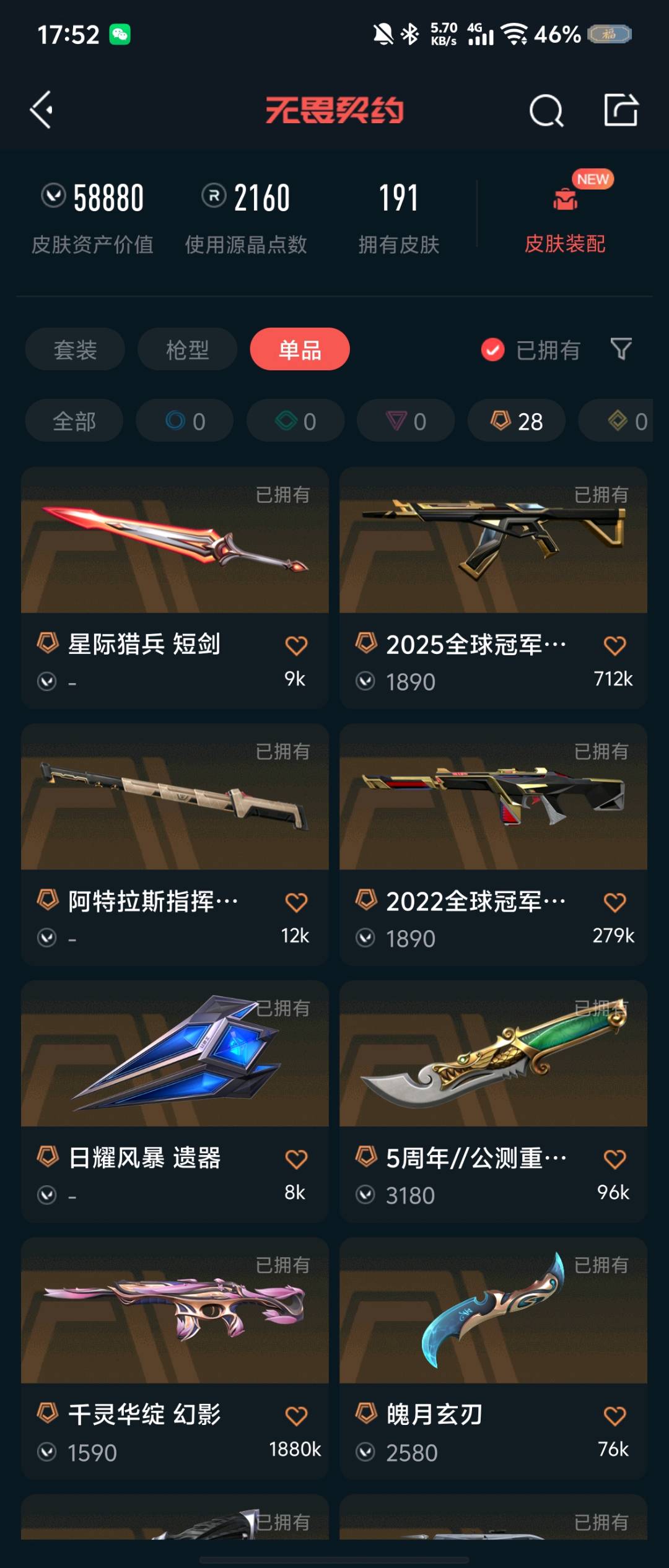Viewport: 669px width, 1568px height.
Task: Filter by the orange tier chip showing 28
Action: pyautogui.click(x=516, y=421)
